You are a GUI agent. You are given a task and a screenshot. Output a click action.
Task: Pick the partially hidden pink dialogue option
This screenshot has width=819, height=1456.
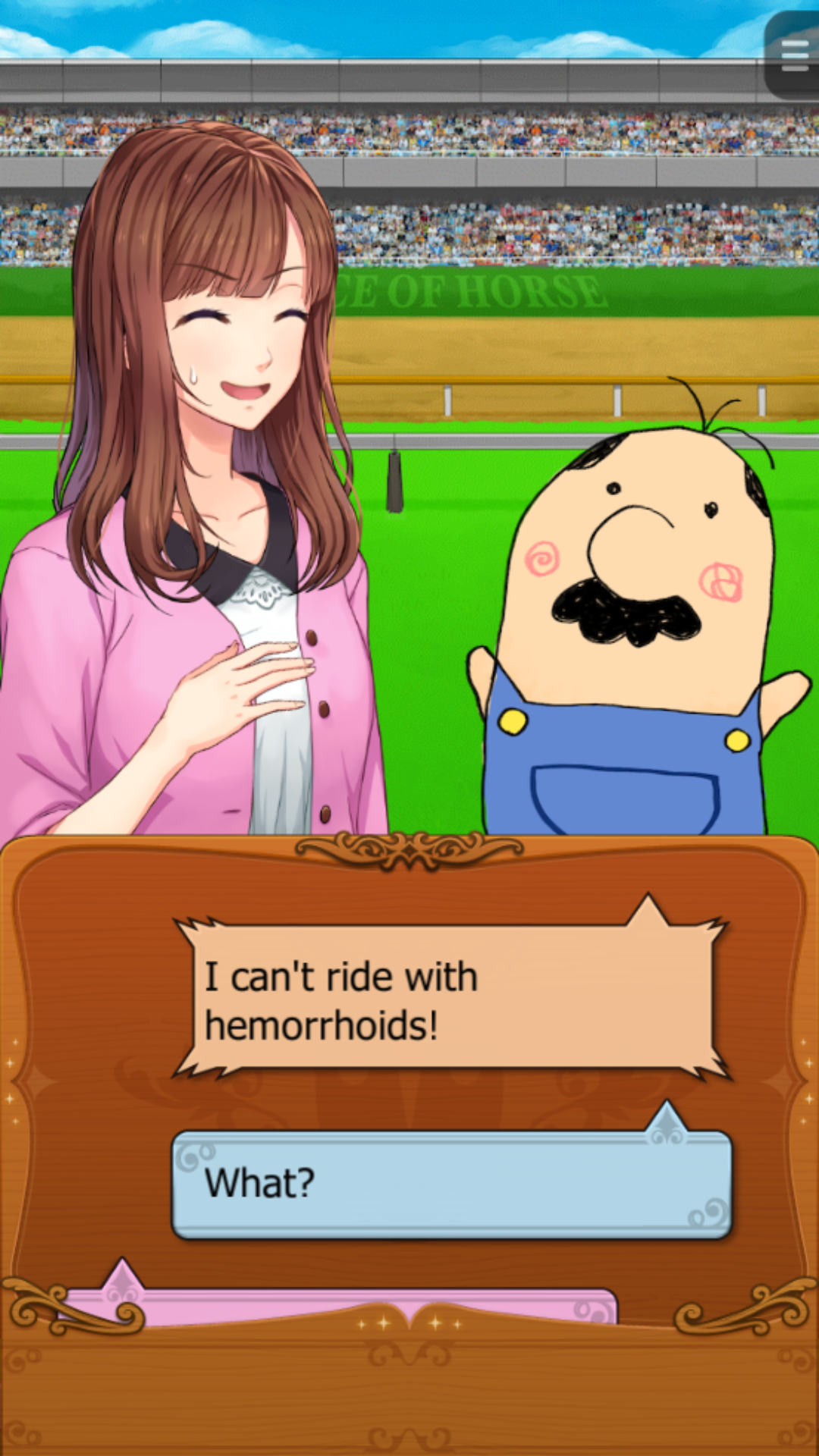pos(341,1306)
